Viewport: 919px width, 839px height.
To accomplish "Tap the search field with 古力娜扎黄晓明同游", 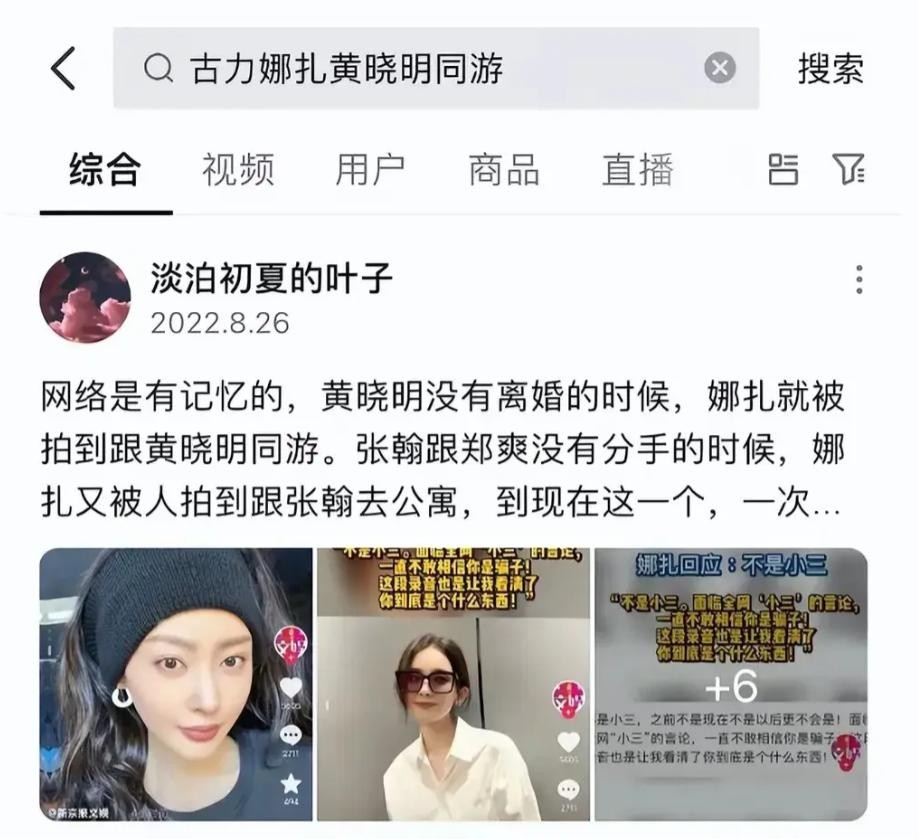I will tap(420, 69).
